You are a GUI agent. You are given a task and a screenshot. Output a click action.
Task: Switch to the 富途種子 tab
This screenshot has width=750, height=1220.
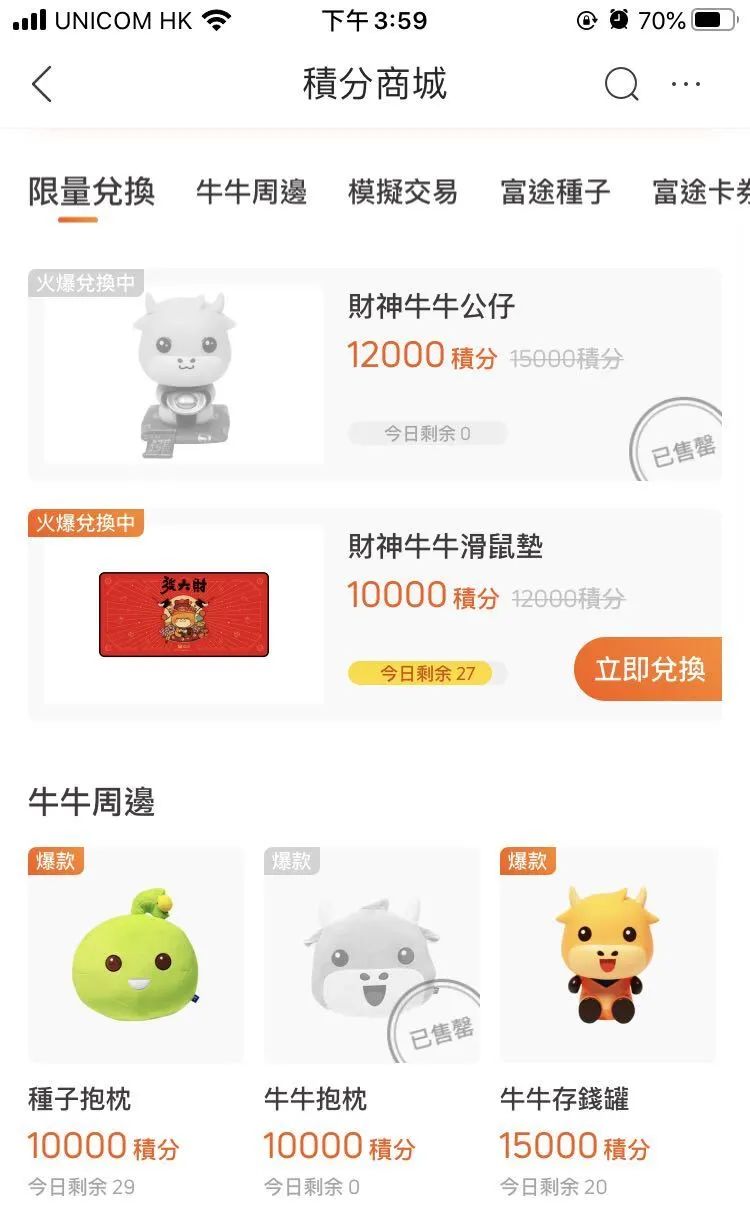(x=555, y=191)
